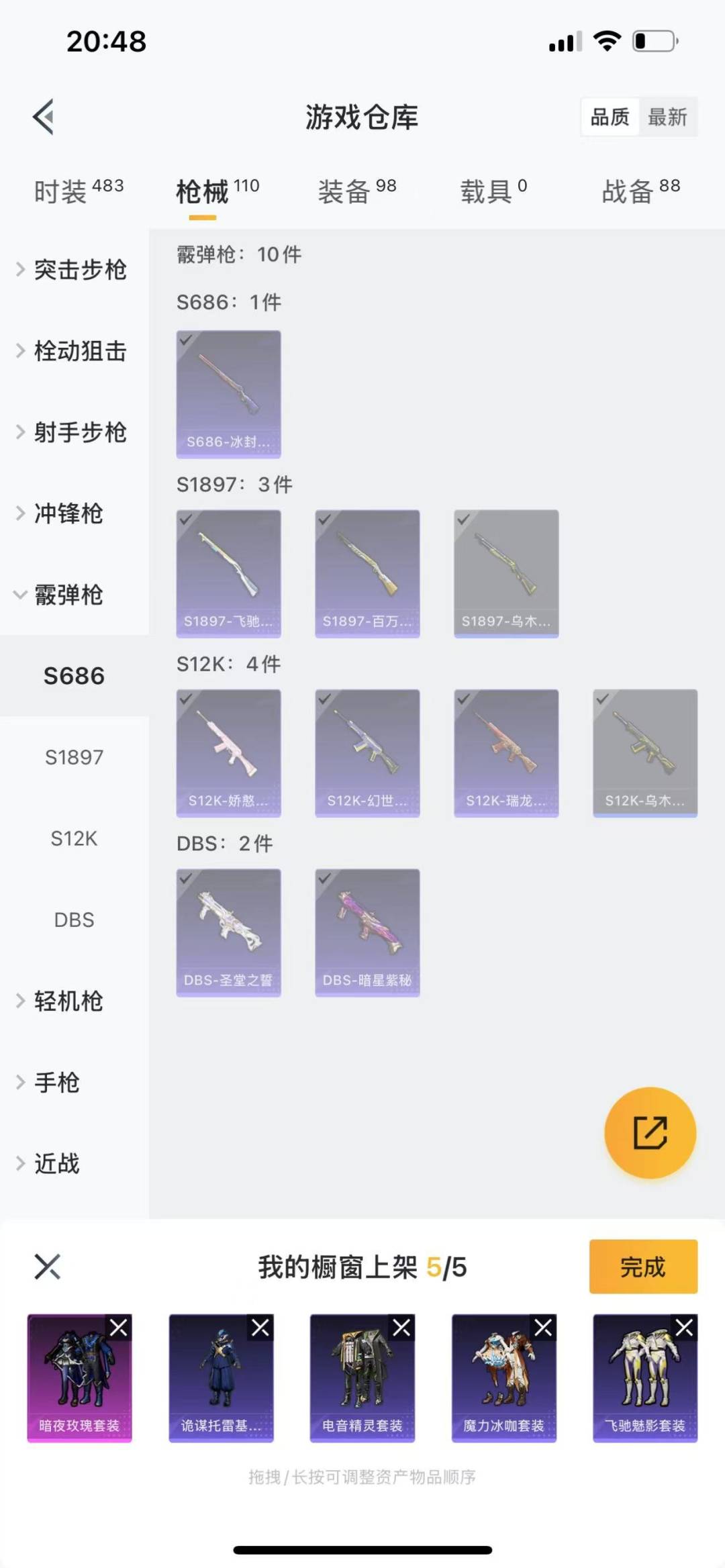Go back from 游戏仓库
The width and height of the screenshot is (725, 1568).
click(x=44, y=117)
